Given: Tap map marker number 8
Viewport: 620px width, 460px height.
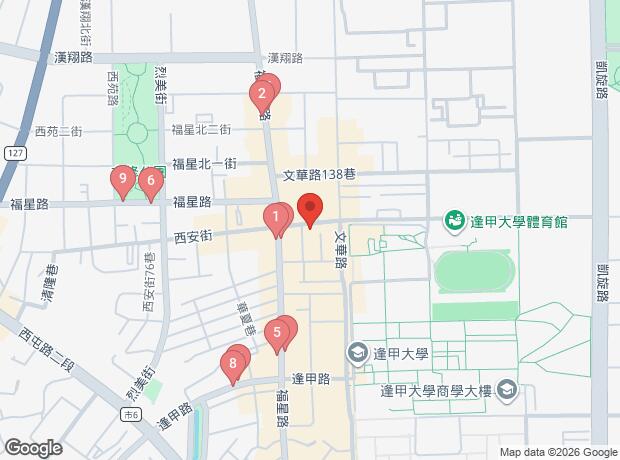Looking at the screenshot, I should point(232,367).
